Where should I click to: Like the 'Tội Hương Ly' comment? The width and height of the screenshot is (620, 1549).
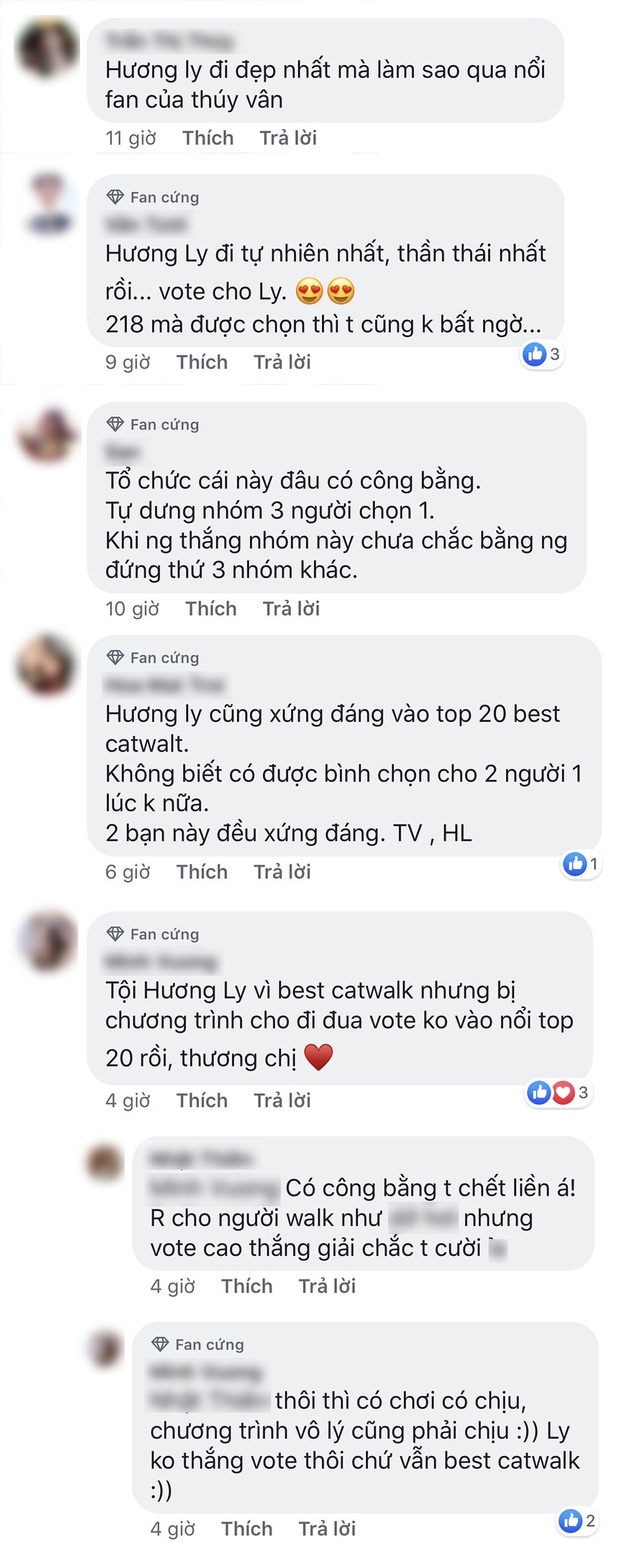coord(202,1100)
